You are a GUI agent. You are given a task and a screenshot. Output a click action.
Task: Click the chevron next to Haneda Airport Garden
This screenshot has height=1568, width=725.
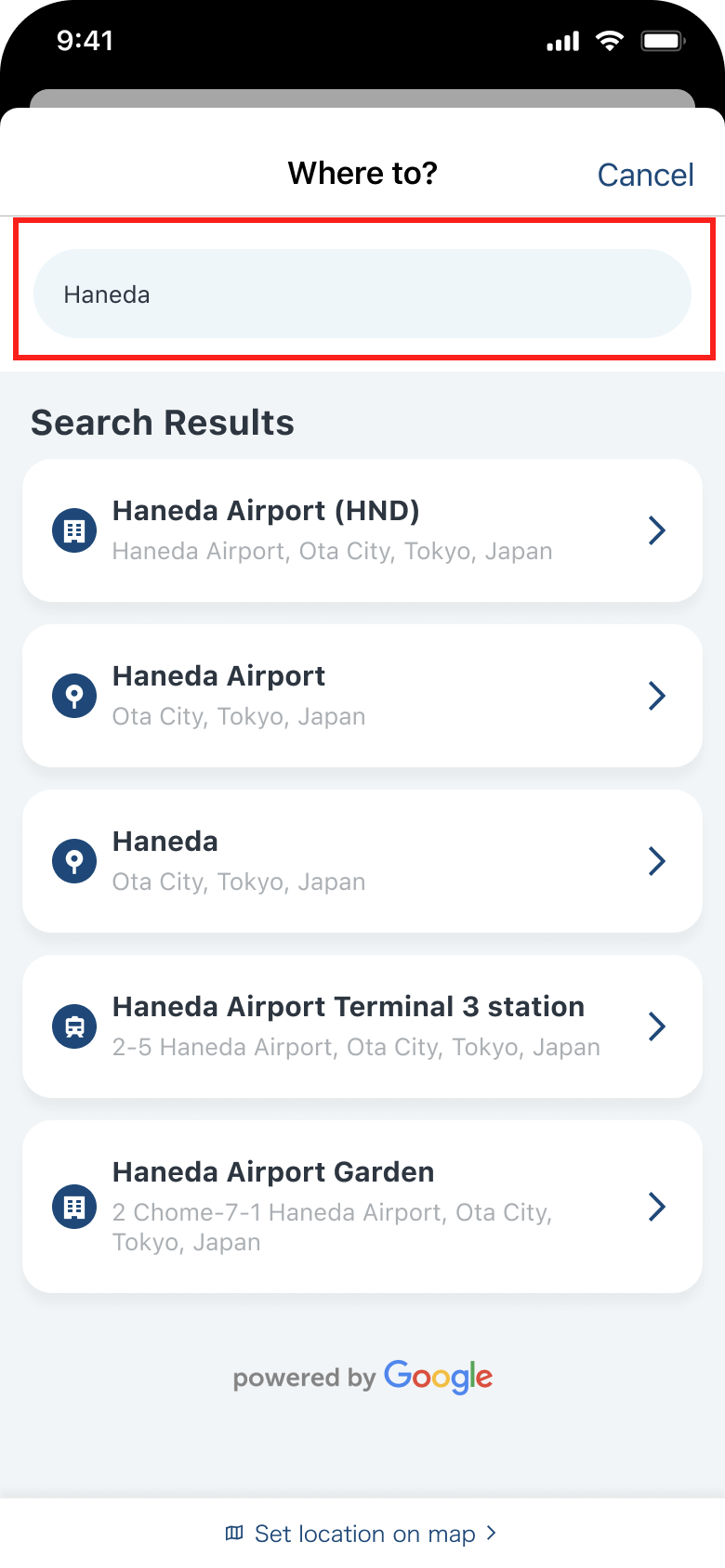pyautogui.click(x=657, y=1207)
